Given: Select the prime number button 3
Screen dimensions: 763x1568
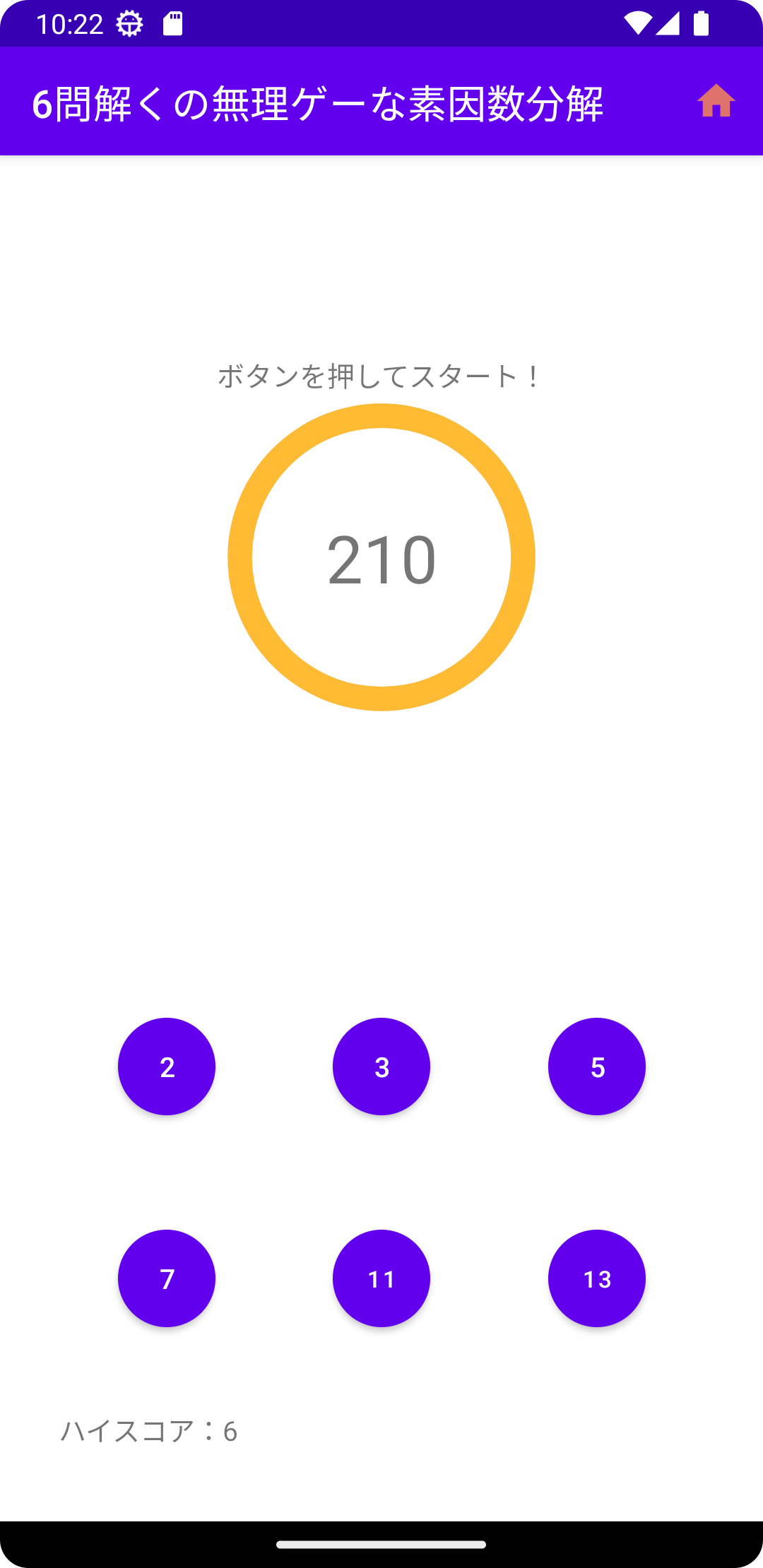Looking at the screenshot, I should [381, 1067].
